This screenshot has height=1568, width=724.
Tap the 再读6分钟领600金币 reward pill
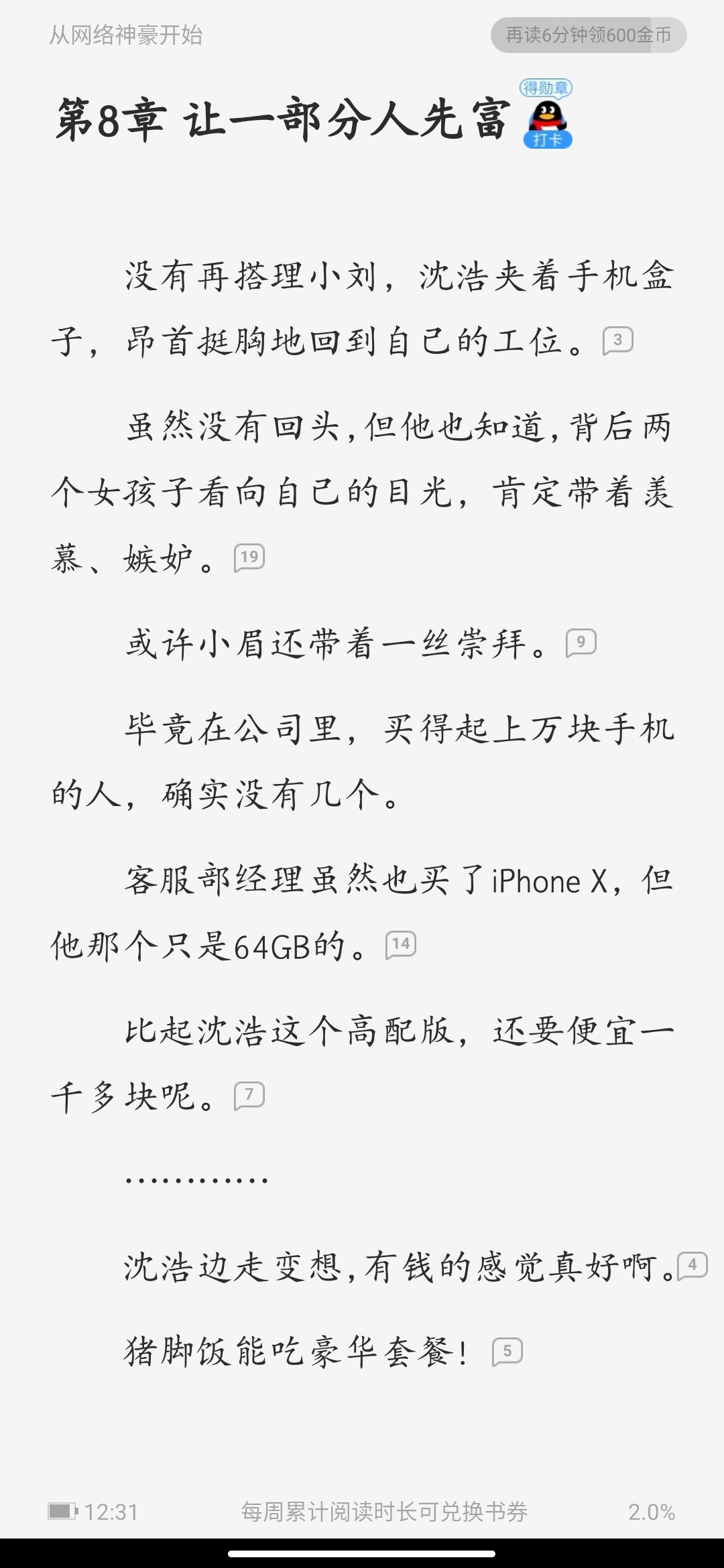click(x=588, y=35)
